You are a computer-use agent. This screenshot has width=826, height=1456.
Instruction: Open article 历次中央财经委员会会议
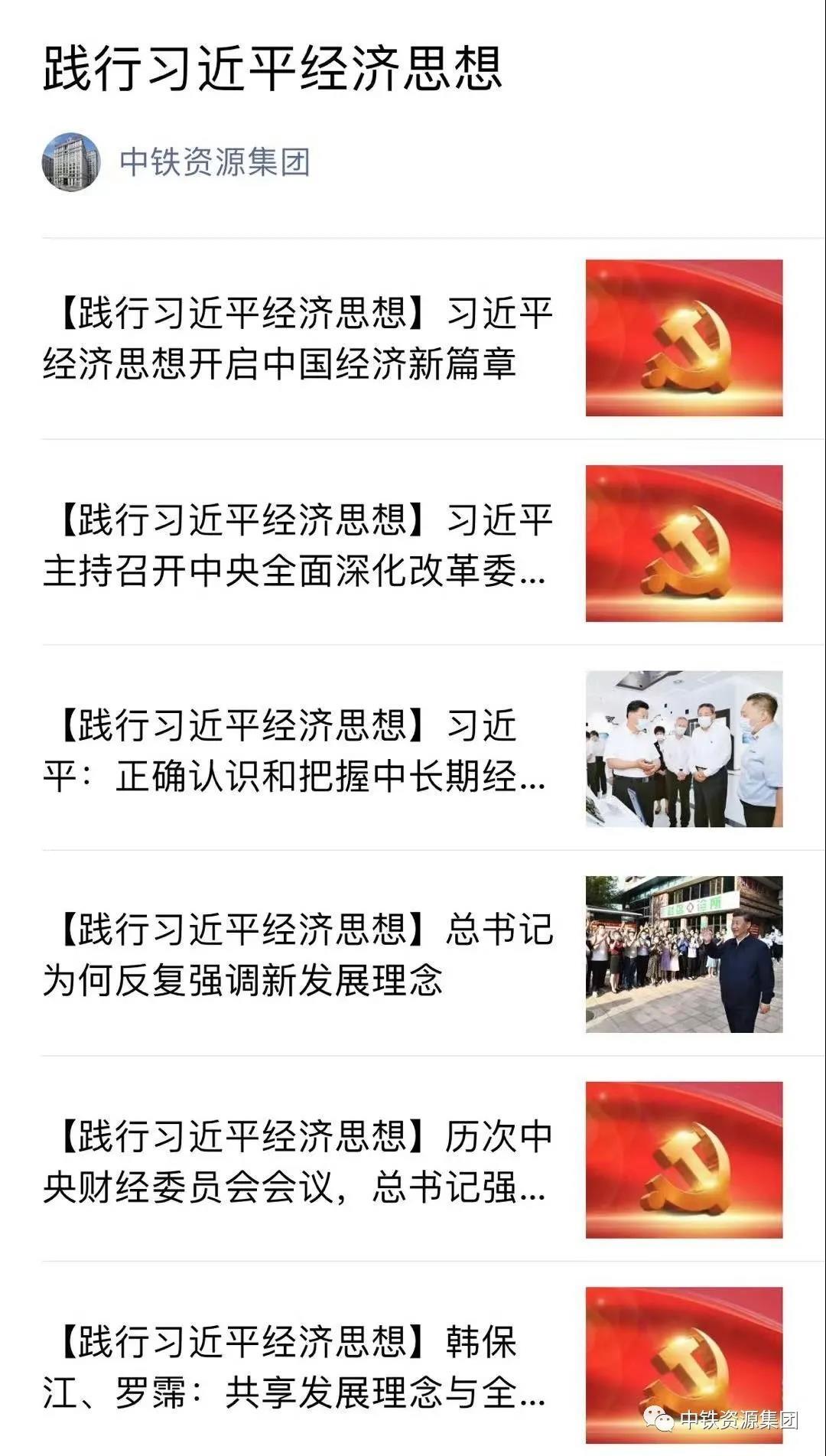(298, 1161)
